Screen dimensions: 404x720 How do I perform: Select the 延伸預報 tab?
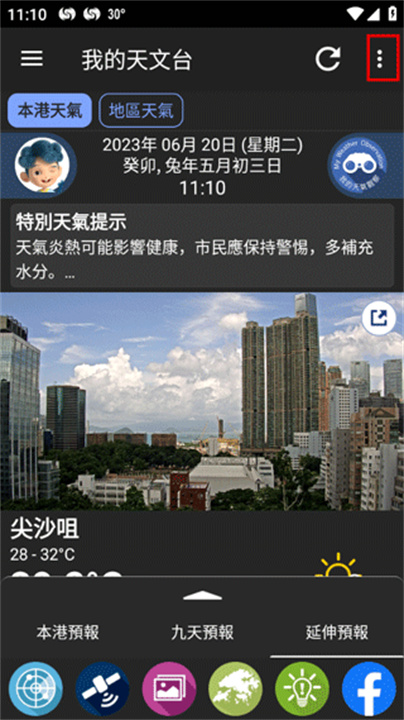tap(337, 633)
